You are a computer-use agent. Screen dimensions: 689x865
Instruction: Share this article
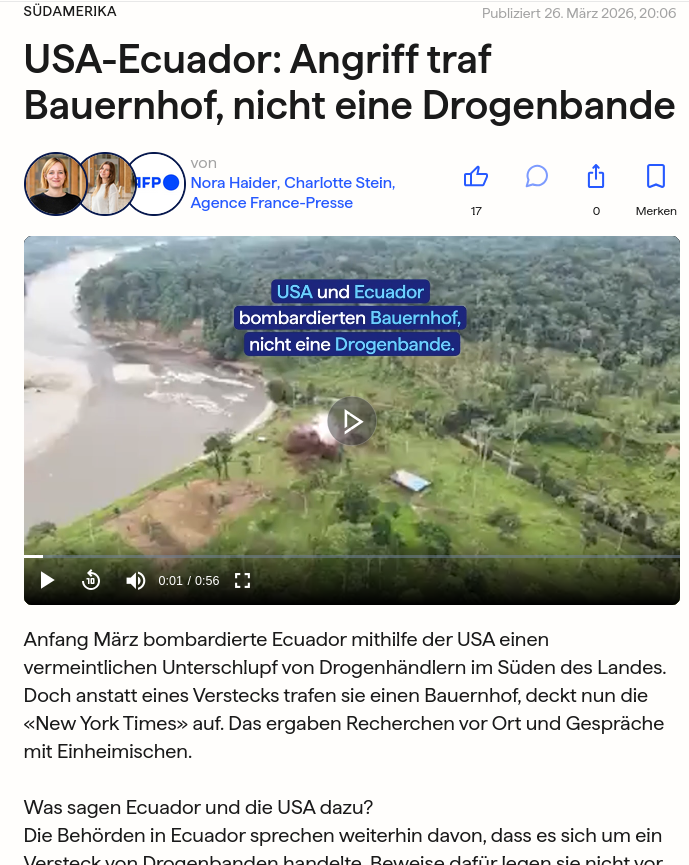point(596,177)
